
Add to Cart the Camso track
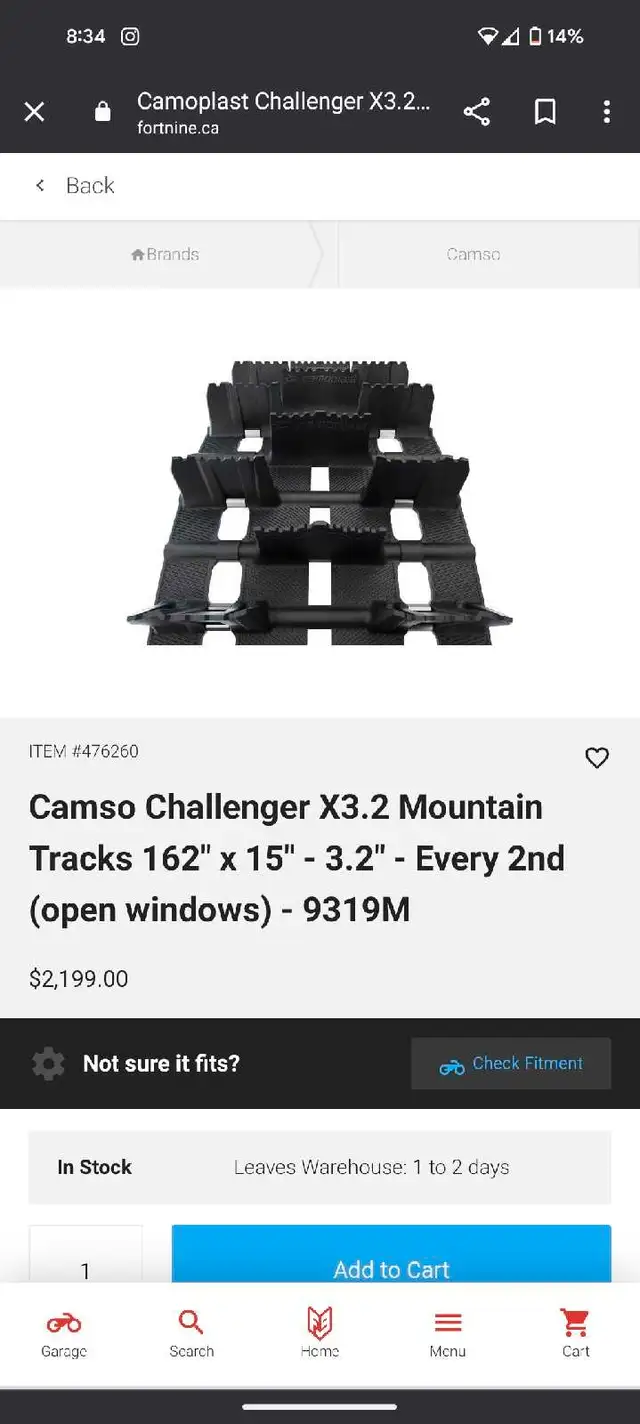tap(391, 1262)
